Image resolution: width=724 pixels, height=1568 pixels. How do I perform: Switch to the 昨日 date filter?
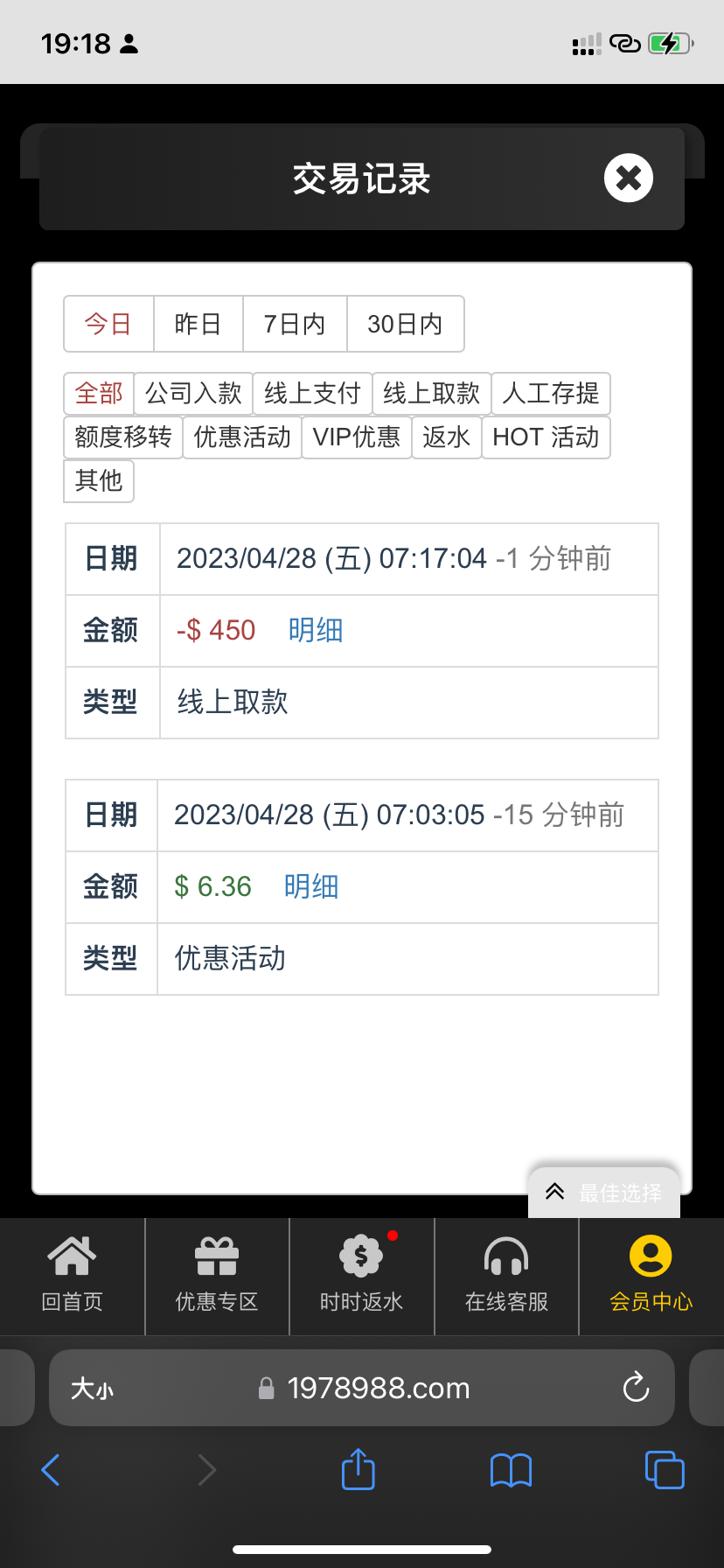[x=198, y=324]
